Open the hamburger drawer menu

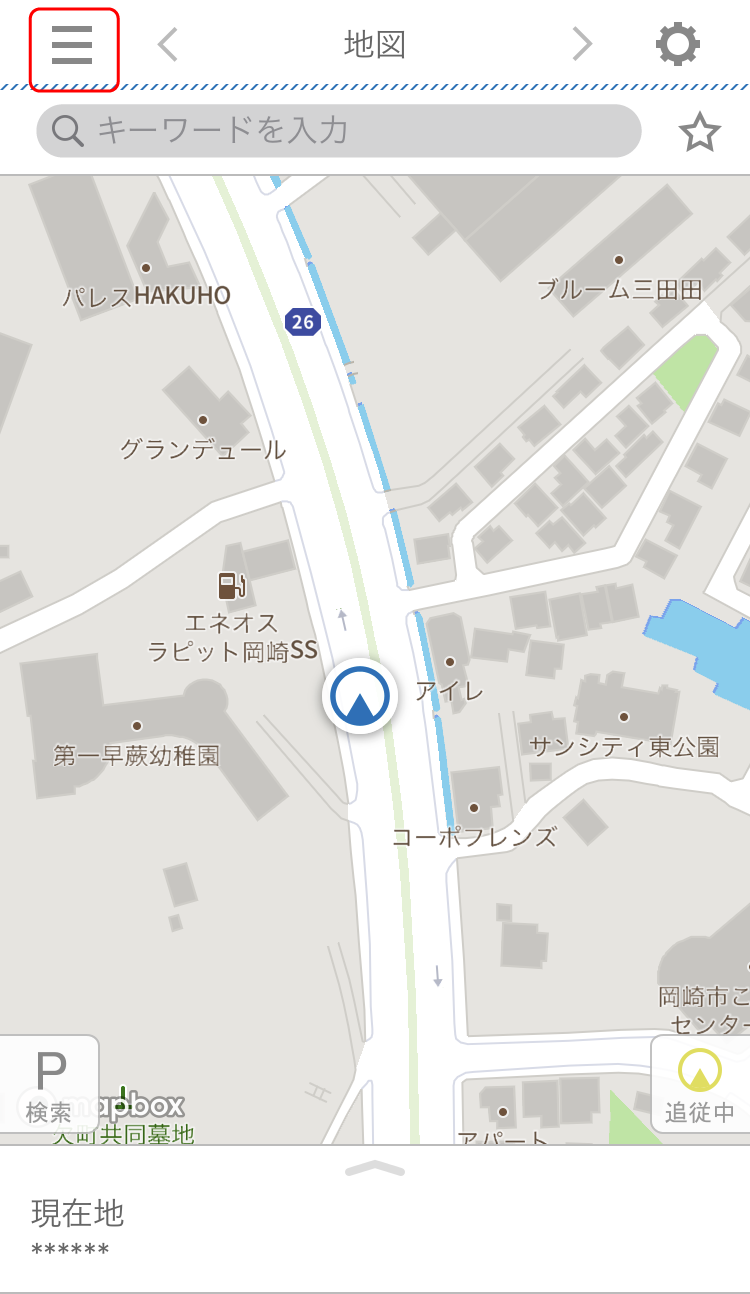tap(73, 46)
